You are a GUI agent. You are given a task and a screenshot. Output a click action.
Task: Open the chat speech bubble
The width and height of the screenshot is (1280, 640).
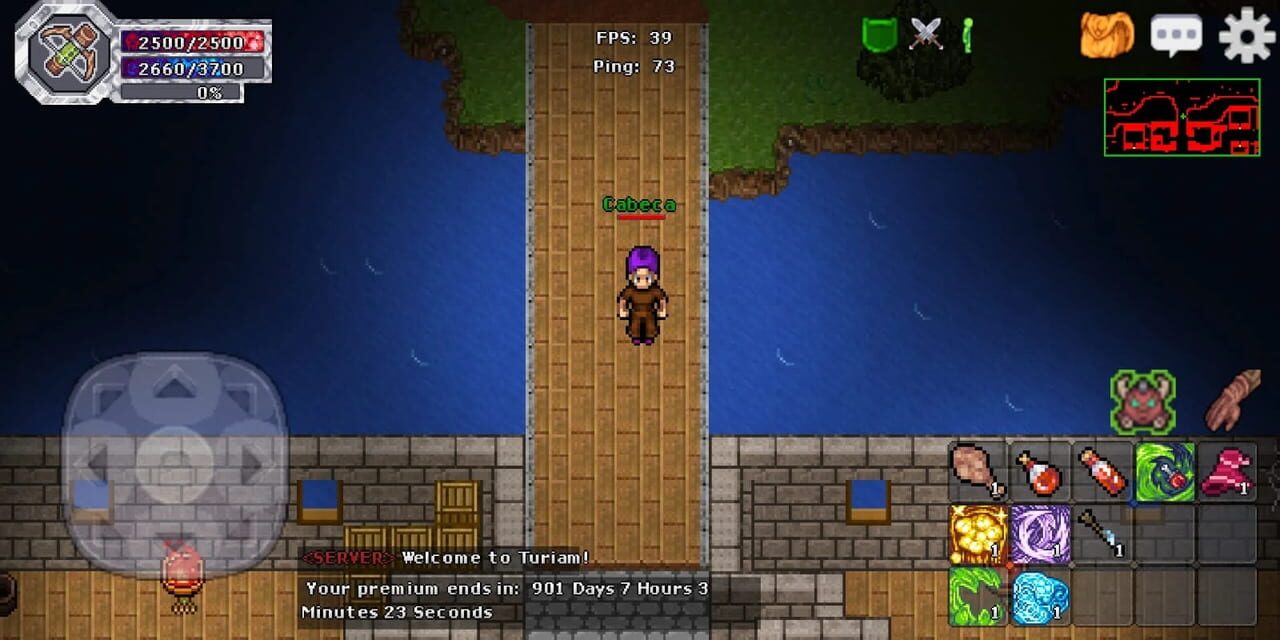1176,35
